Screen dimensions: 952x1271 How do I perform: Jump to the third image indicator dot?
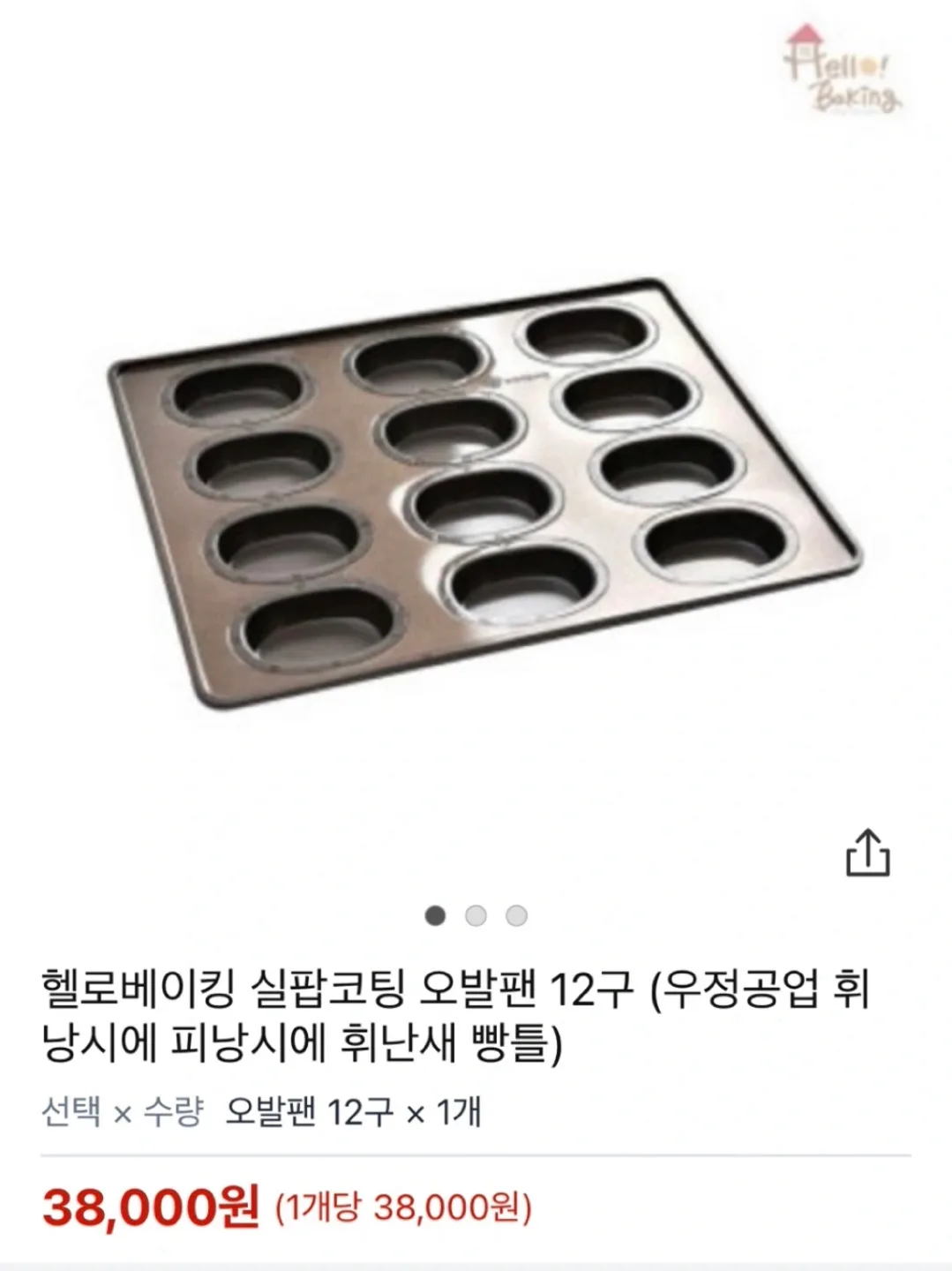pyautogui.click(x=516, y=915)
